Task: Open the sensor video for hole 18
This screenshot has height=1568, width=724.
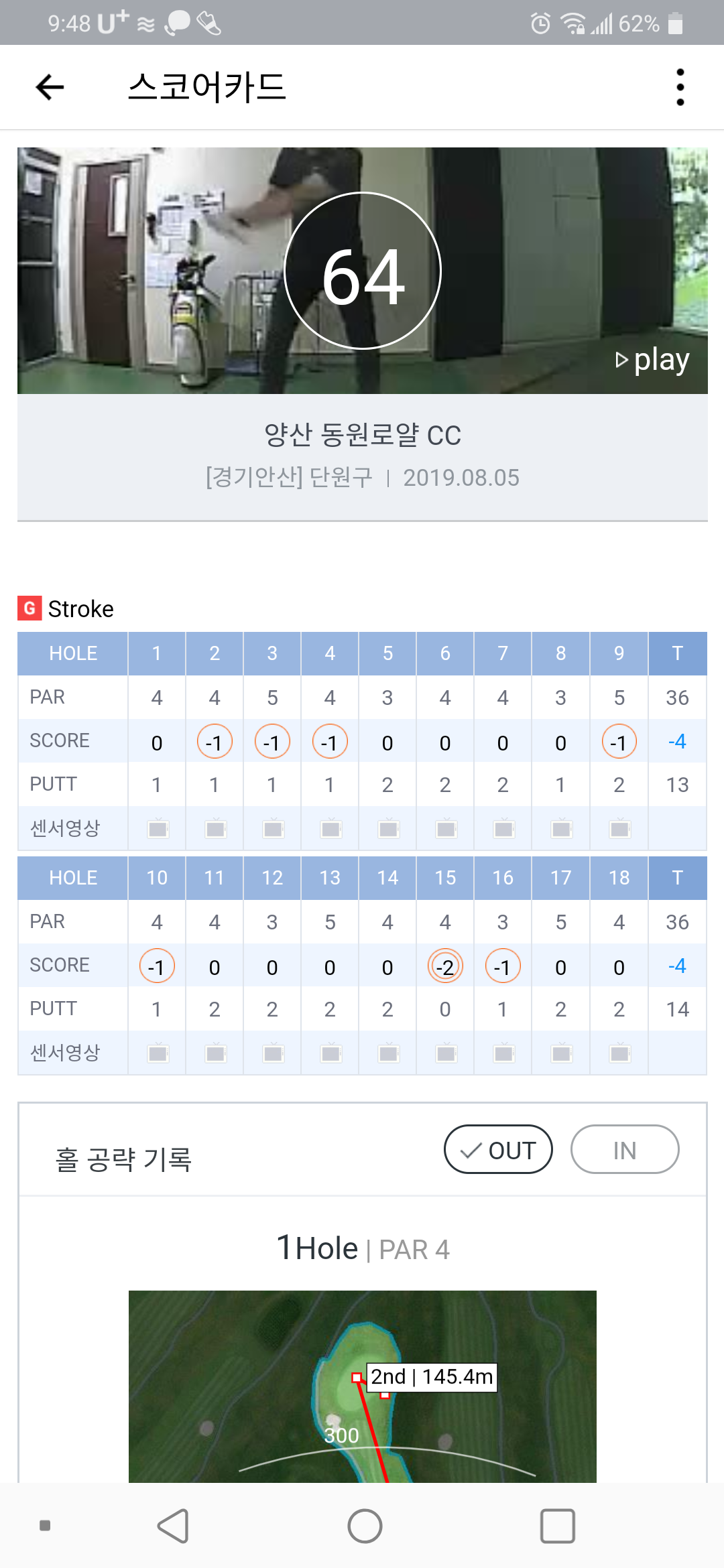Action: click(x=619, y=1053)
